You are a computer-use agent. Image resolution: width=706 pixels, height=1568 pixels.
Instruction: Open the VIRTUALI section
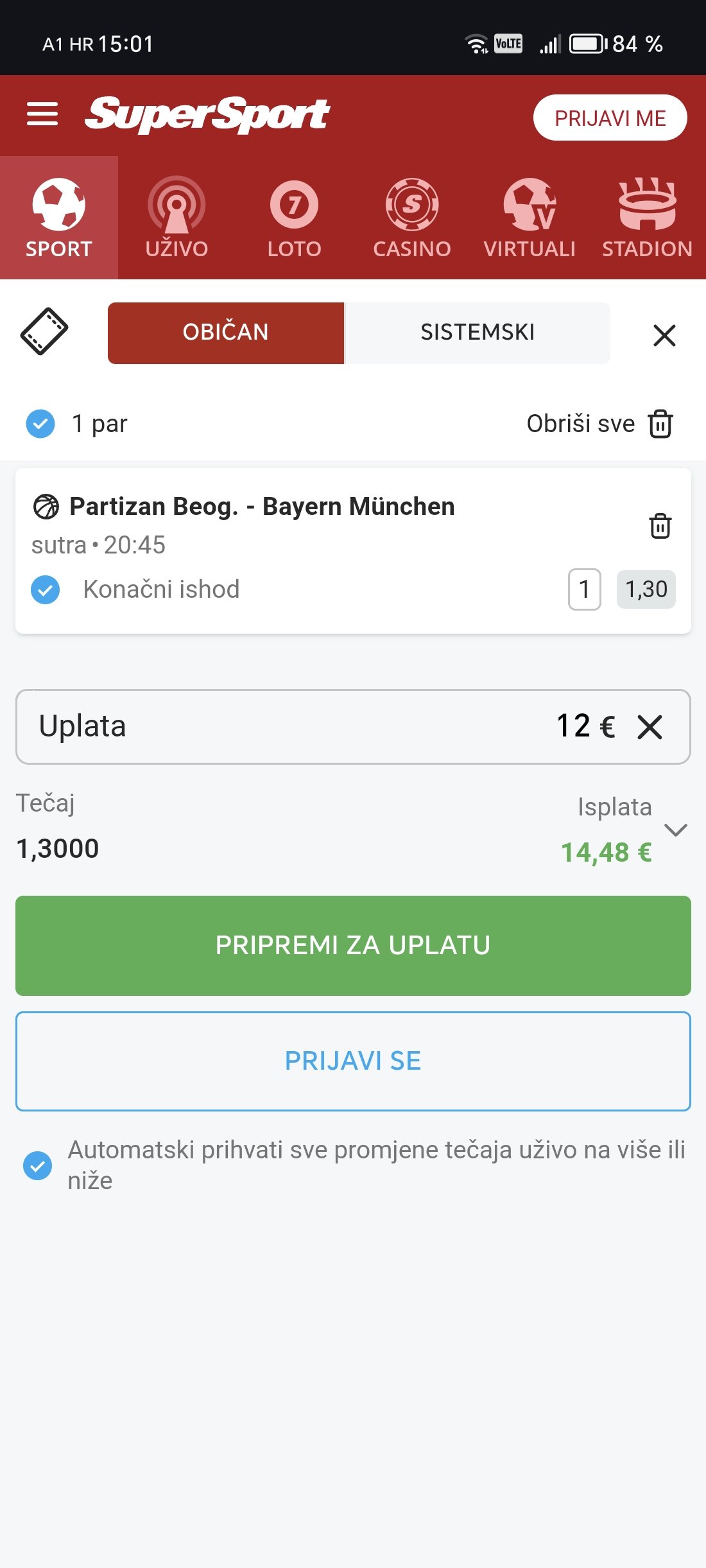tap(529, 218)
